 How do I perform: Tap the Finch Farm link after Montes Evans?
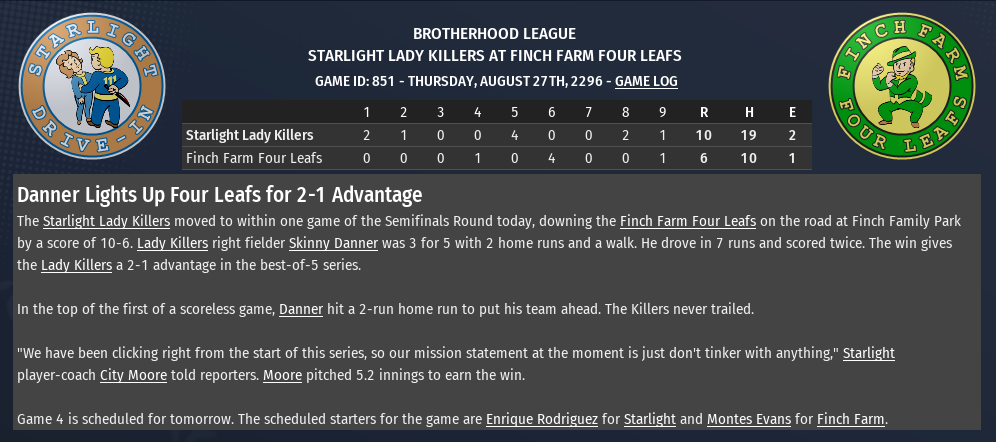coord(850,419)
